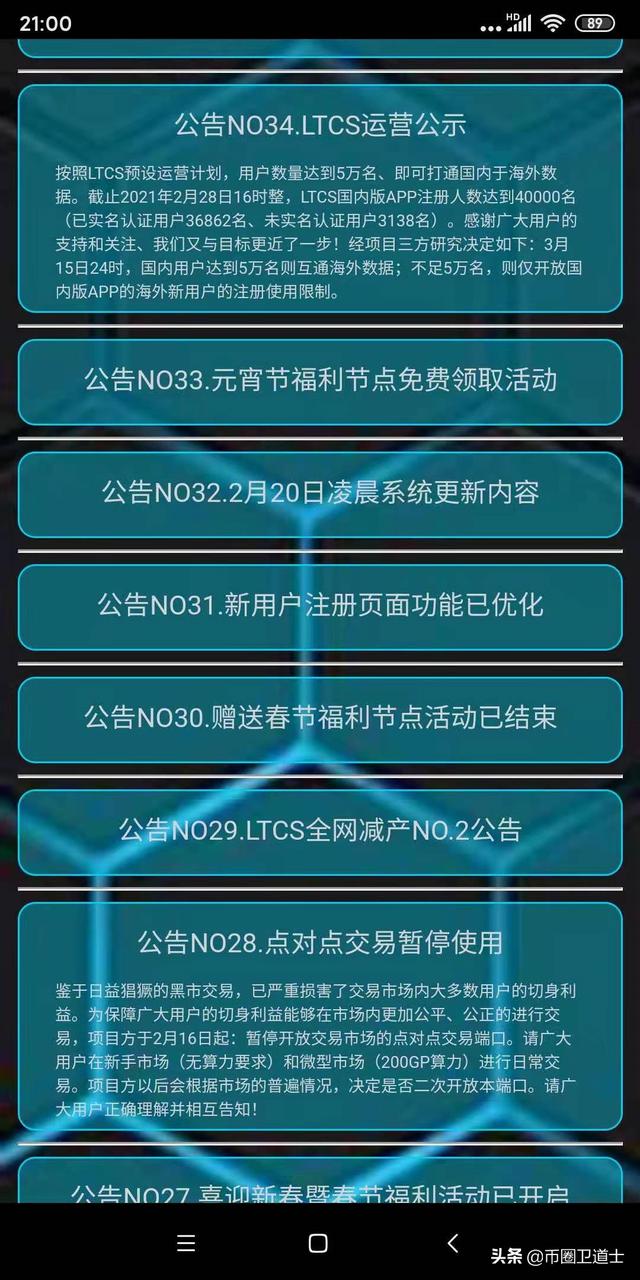This screenshot has height=1280, width=640.
Task: Go to the home screen
Action: click(x=318, y=1243)
